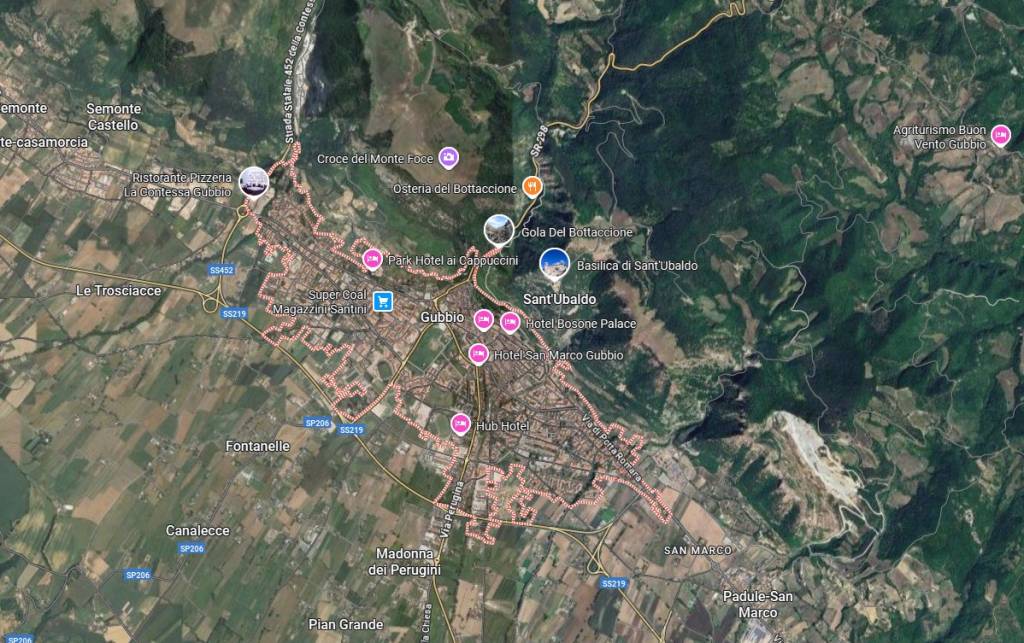Open Super Coal Magazzini Santini shop pin
The image size is (1024, 643).
pos(381,300)
